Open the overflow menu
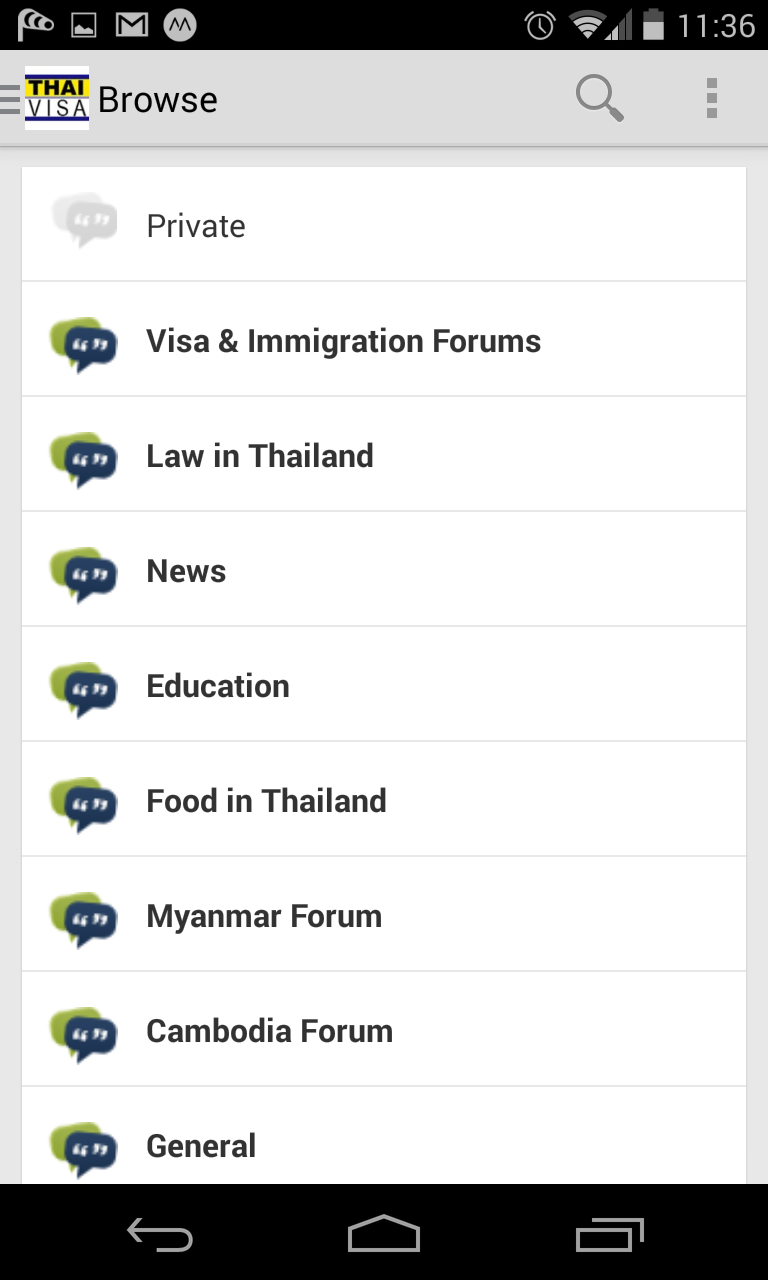The width and height of the screenshot is (768, 1280). coord(712,99)
